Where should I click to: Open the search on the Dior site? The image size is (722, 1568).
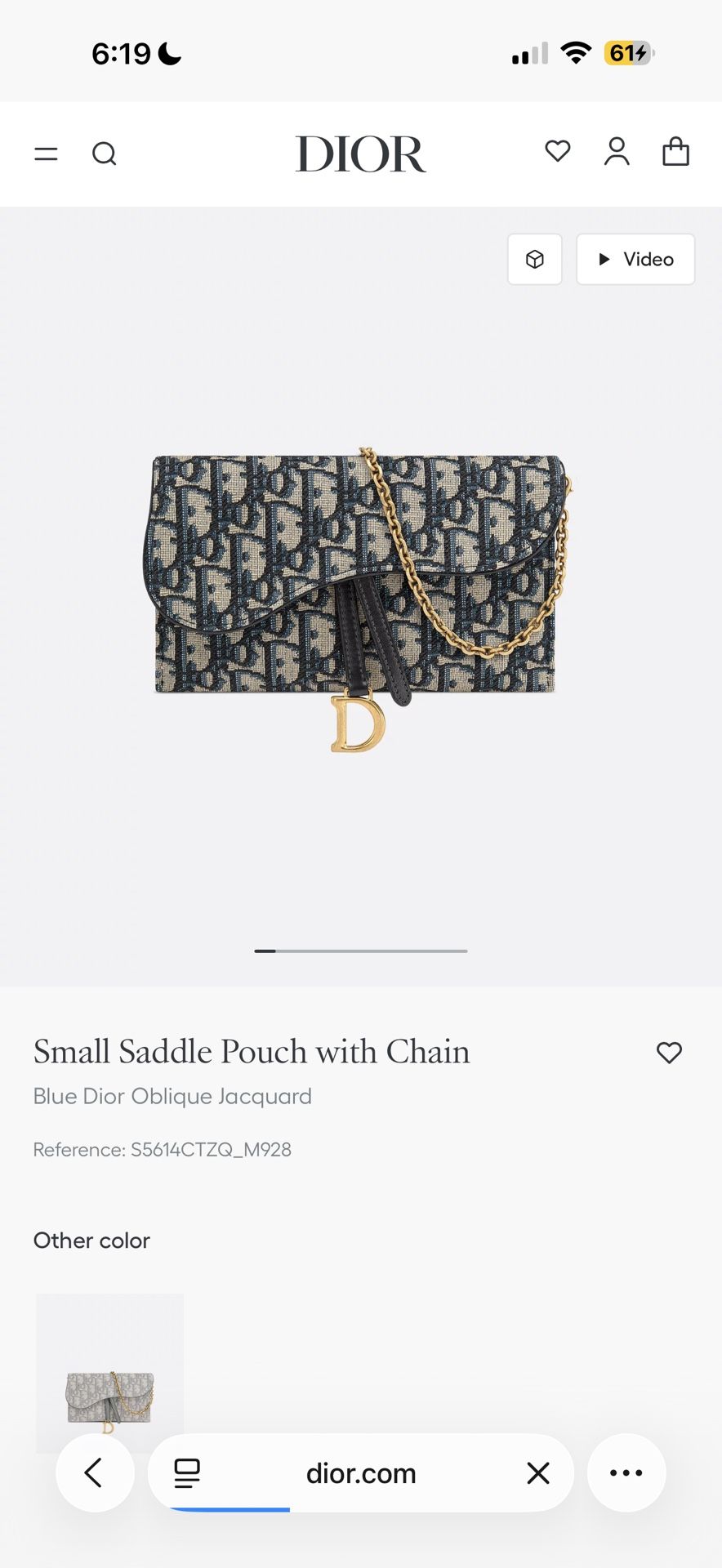(105, 154)
